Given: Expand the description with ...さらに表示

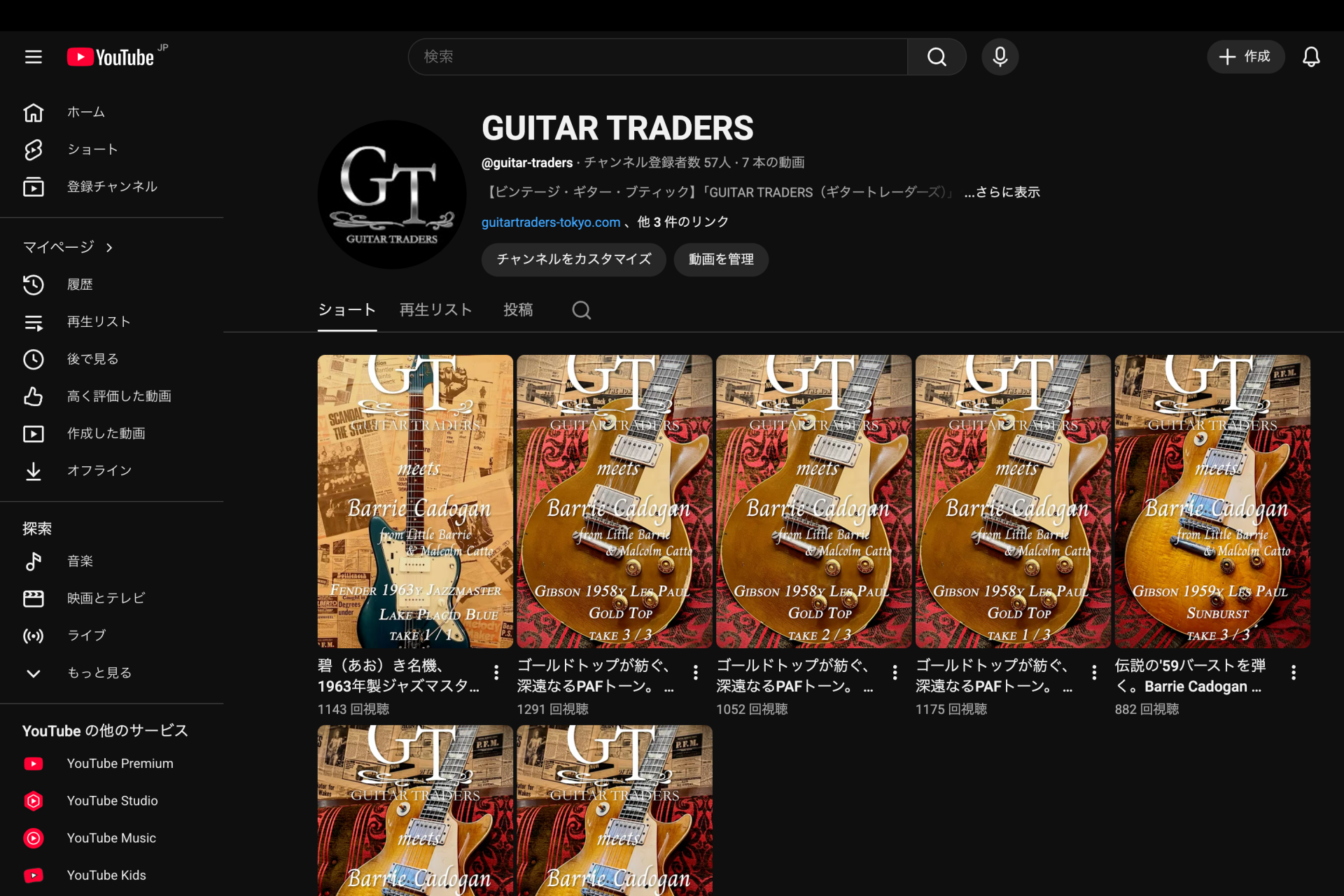Looking at the screenshot, I should [x=1002, y=192].
